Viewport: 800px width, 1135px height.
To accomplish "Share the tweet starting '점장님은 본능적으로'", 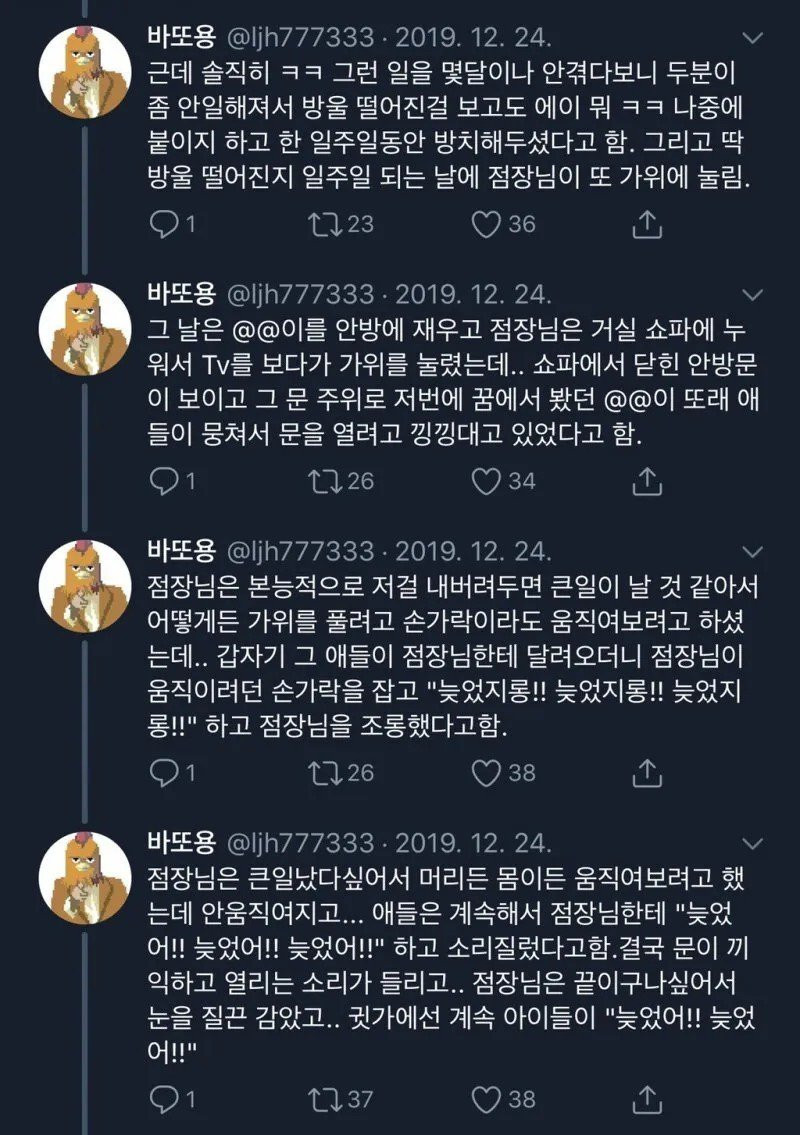I will tap(648, 773).
